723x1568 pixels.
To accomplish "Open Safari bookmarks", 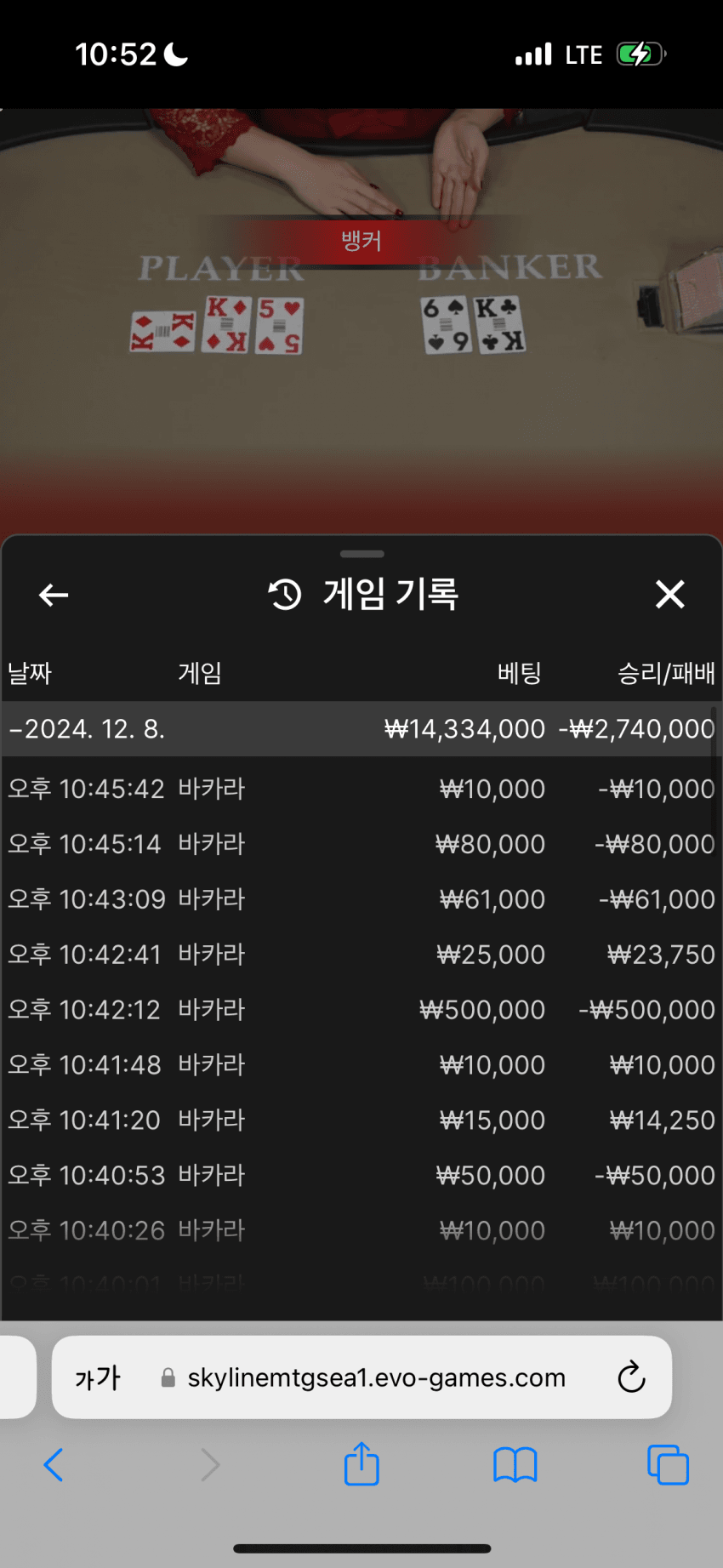I will click(x=515, y=1464).
